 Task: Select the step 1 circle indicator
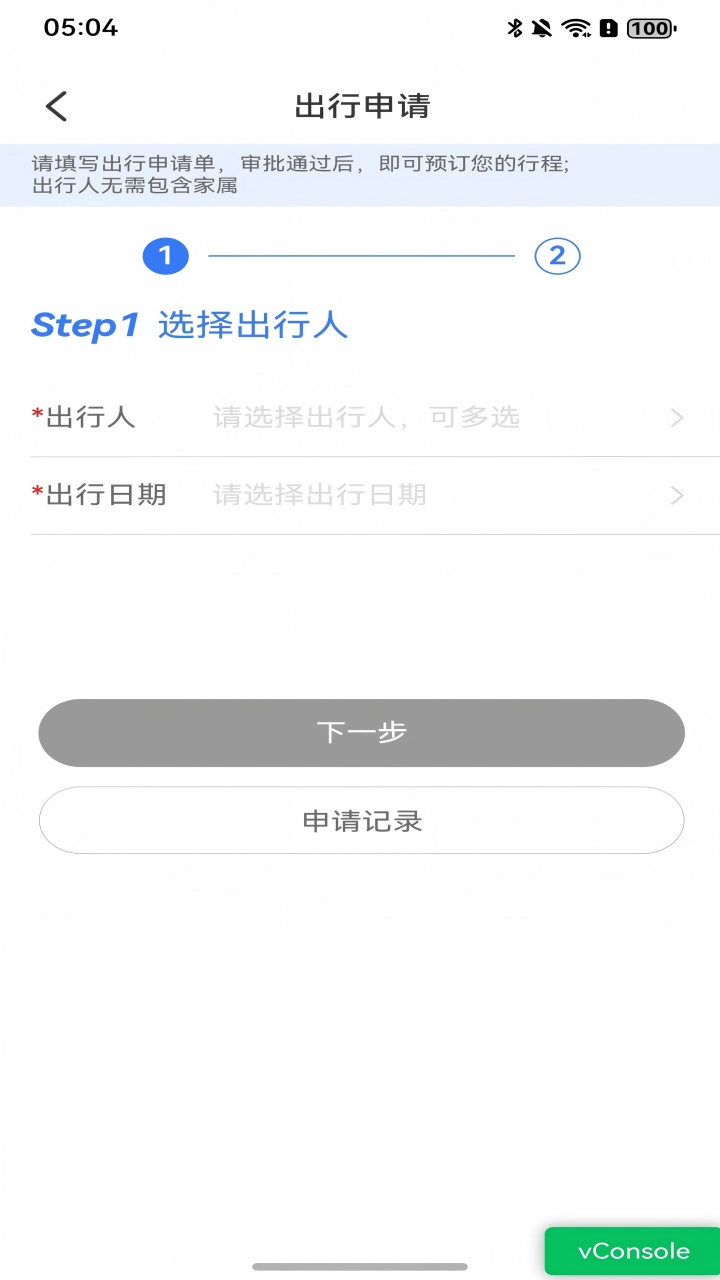pos(166,255)
